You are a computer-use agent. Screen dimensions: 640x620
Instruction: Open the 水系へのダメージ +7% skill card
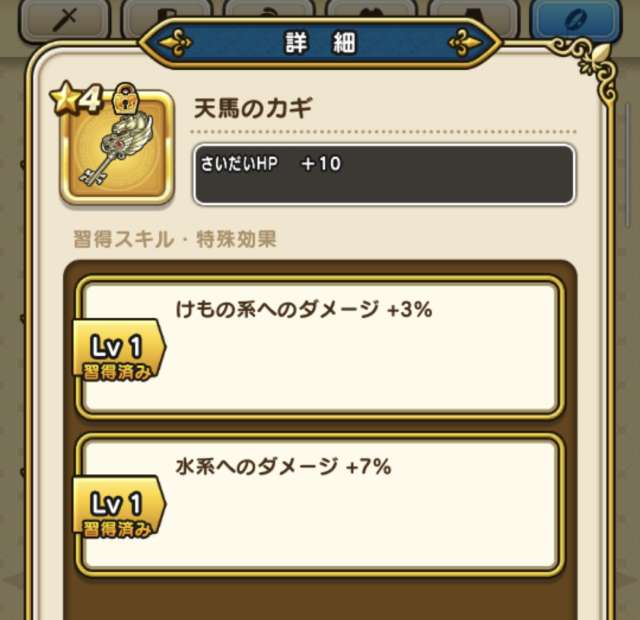point(320,502)
